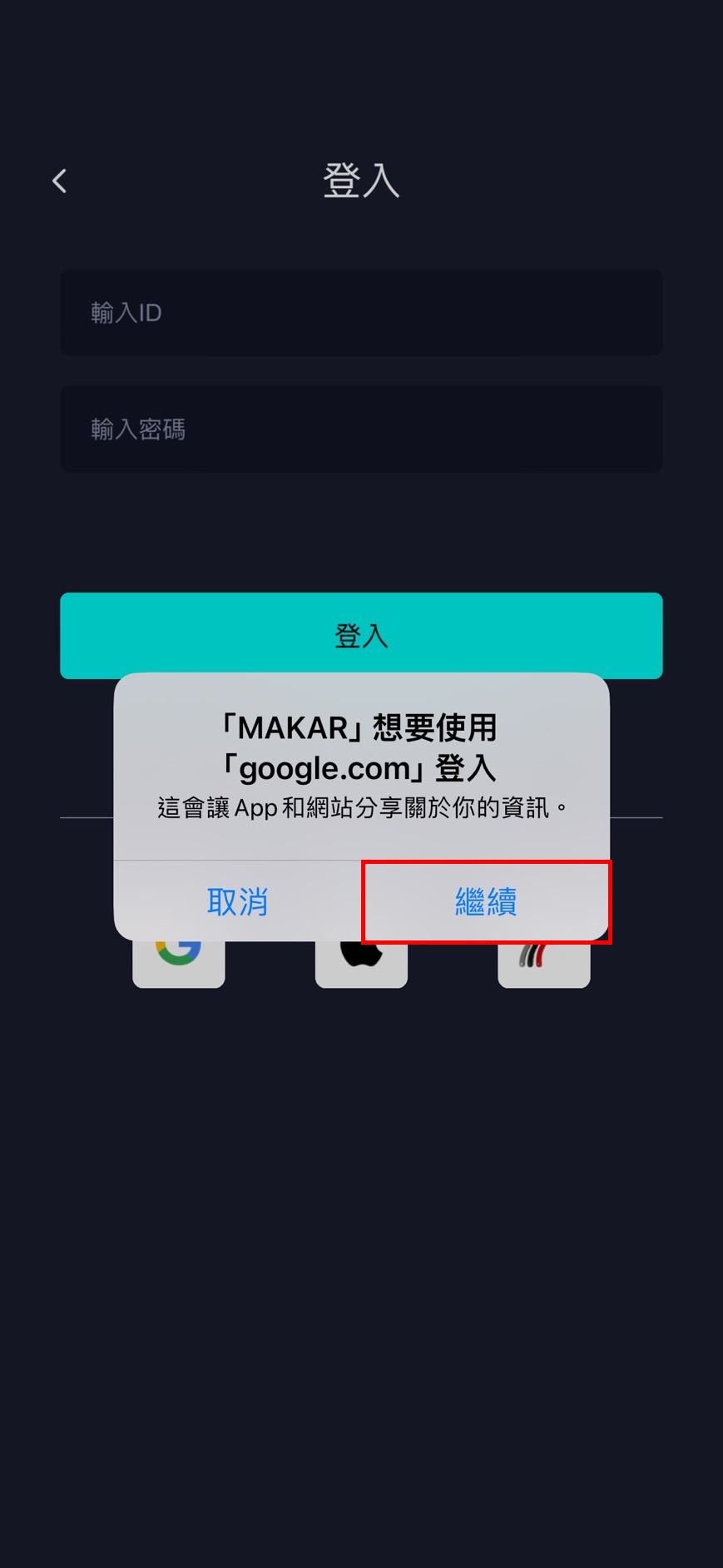The height and width of the screenshot is (1568, 723).
Task: Tap 繼續 to continue Google sign-in
Action: (x=486, y=901)
